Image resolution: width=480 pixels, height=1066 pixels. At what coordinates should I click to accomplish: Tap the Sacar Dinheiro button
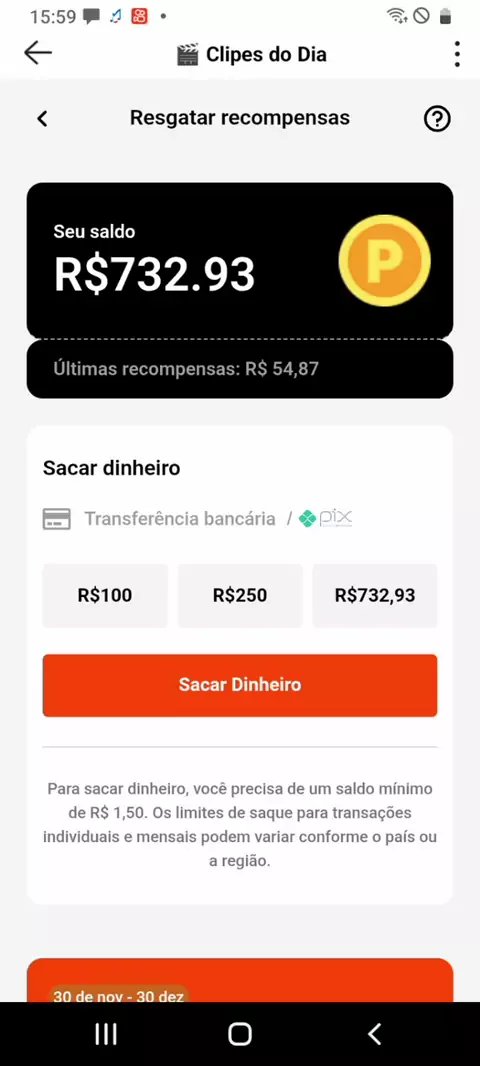click(x=240, y=685)
